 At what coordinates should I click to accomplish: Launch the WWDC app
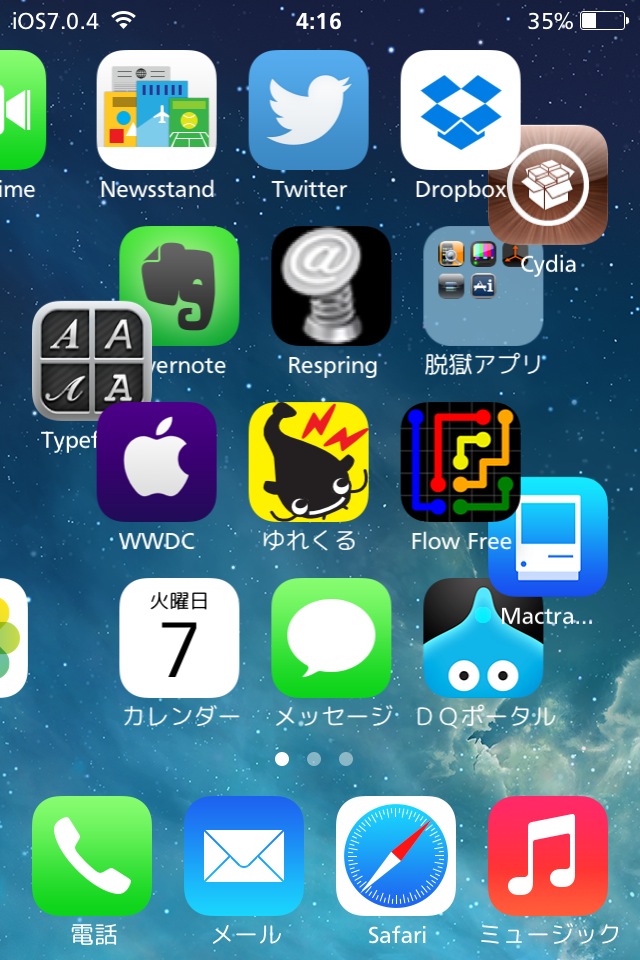coord(156,462)
